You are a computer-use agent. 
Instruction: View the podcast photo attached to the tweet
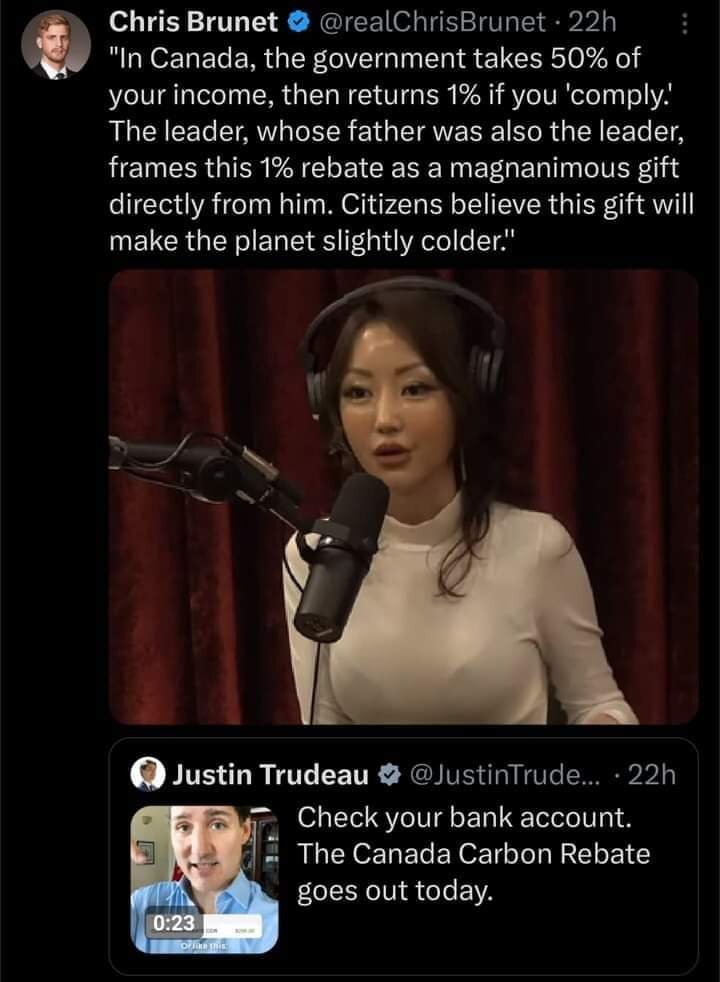(404, 496)
